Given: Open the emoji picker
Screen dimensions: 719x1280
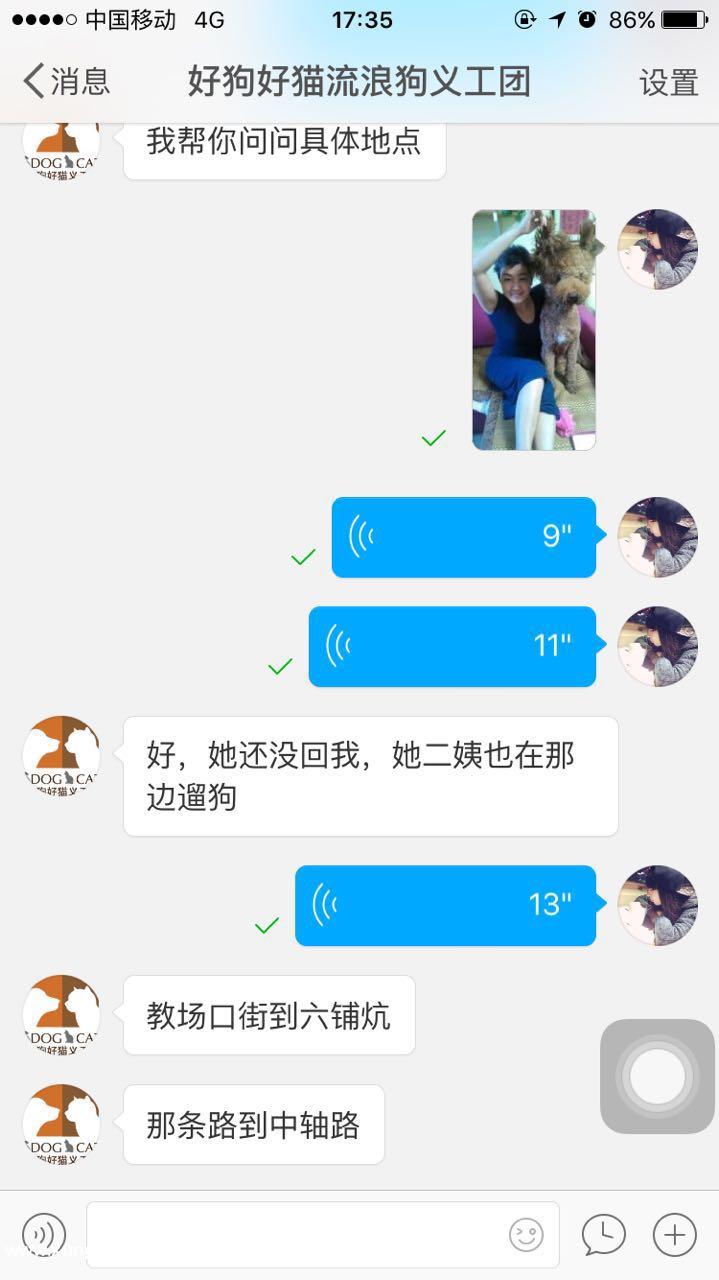Looking at the screenshot, I should (526, 1235).
